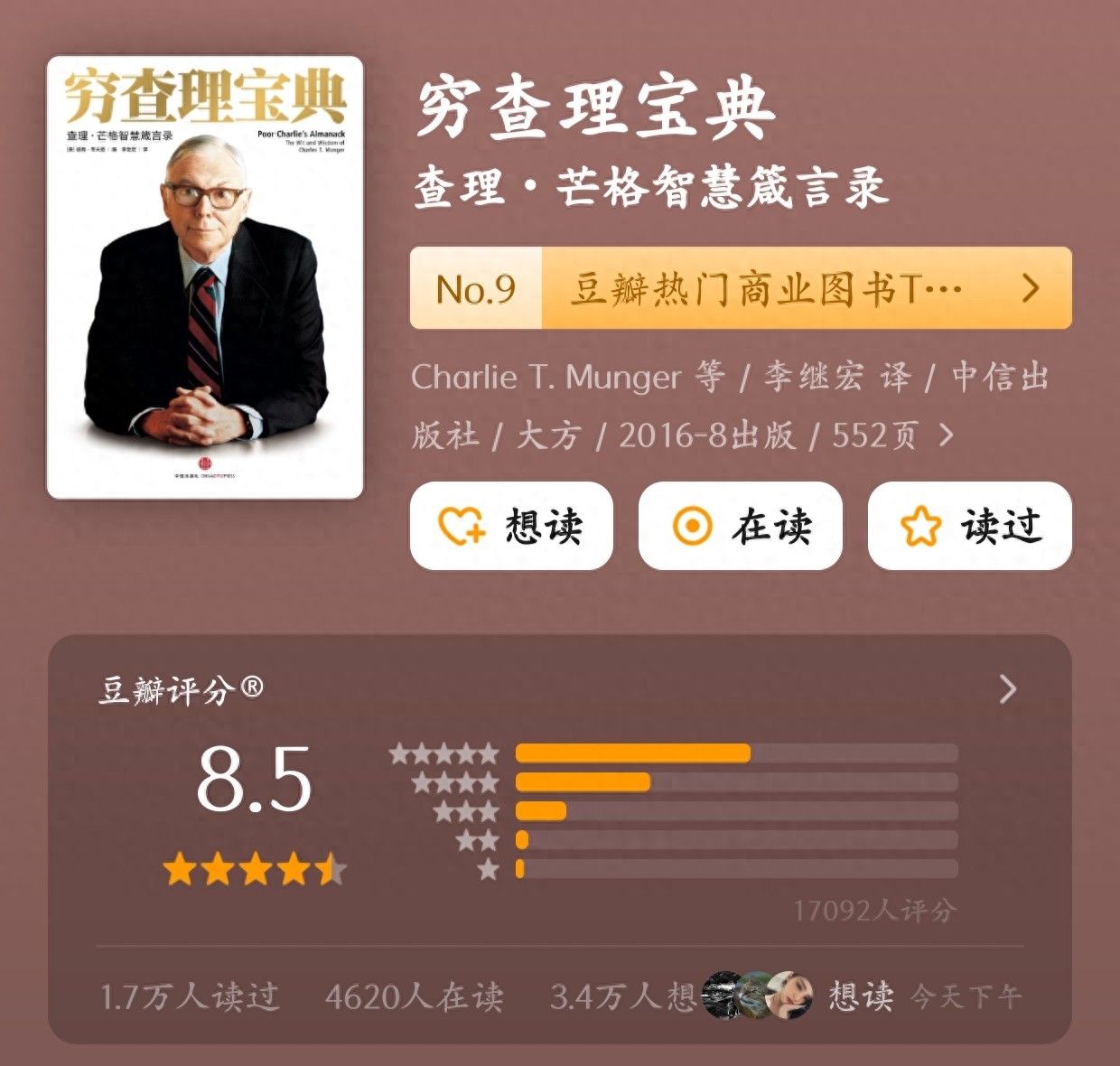Open the 穷查理宝典 book cover image

[x=205, y=277]
